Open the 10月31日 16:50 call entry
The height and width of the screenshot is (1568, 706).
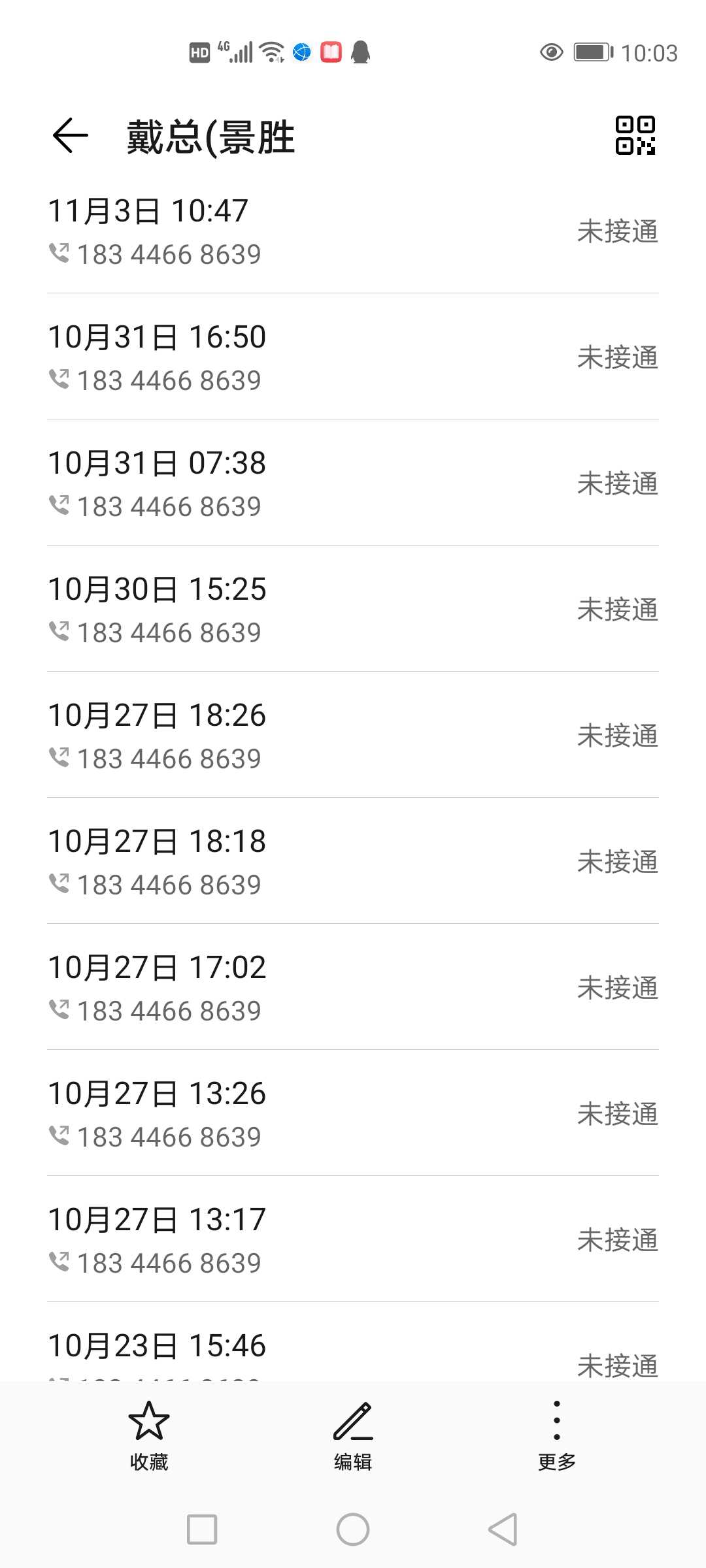click(x=353, y=357)
